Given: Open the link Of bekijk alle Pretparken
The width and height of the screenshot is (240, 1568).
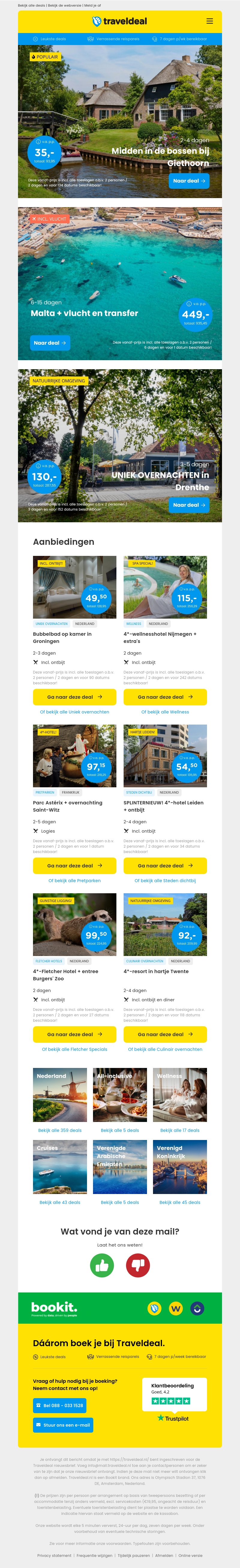Looking at the screenshot, I should pos(74,880).
